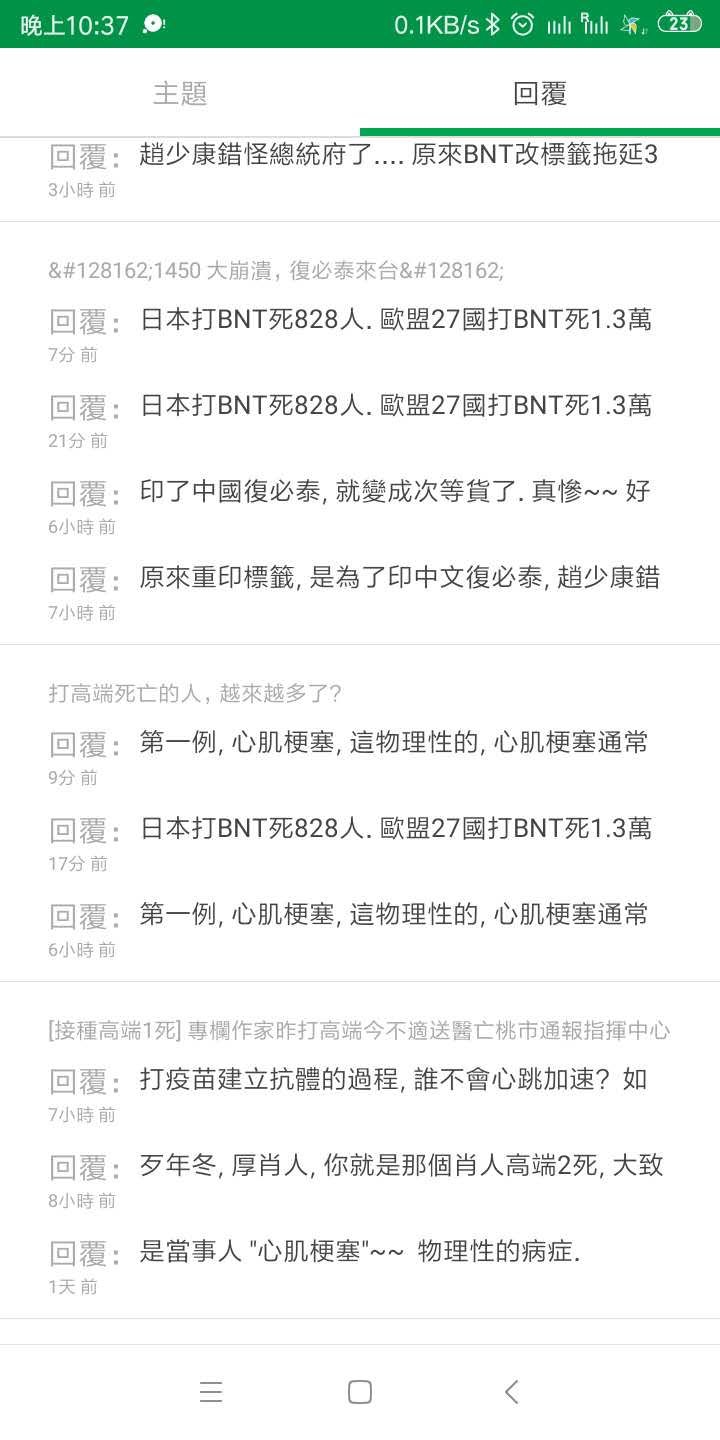The height and width of the screenshot is (1440, 720).
Task: Open reply 打疫苗建立抗體的過程
Action: [x=393, y=1080]
